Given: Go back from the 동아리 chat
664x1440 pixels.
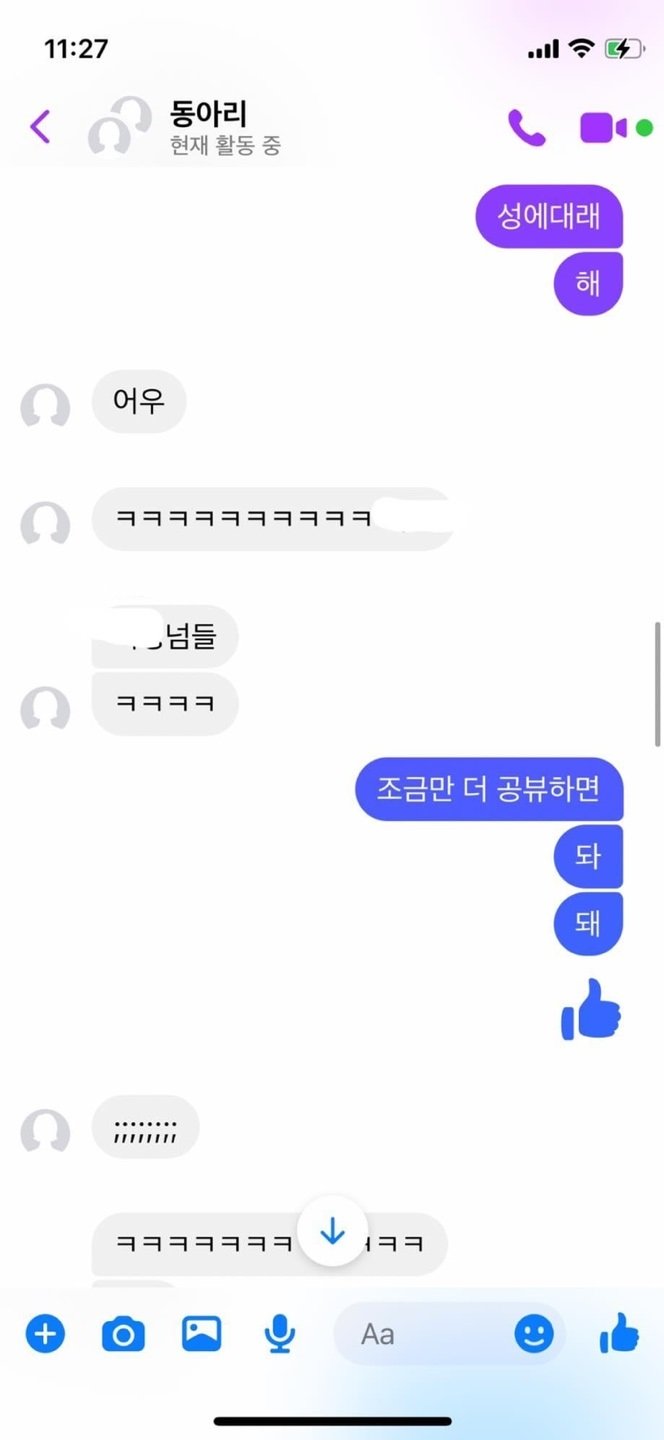Looking at the screenshot, I should (x=40, y=127).
